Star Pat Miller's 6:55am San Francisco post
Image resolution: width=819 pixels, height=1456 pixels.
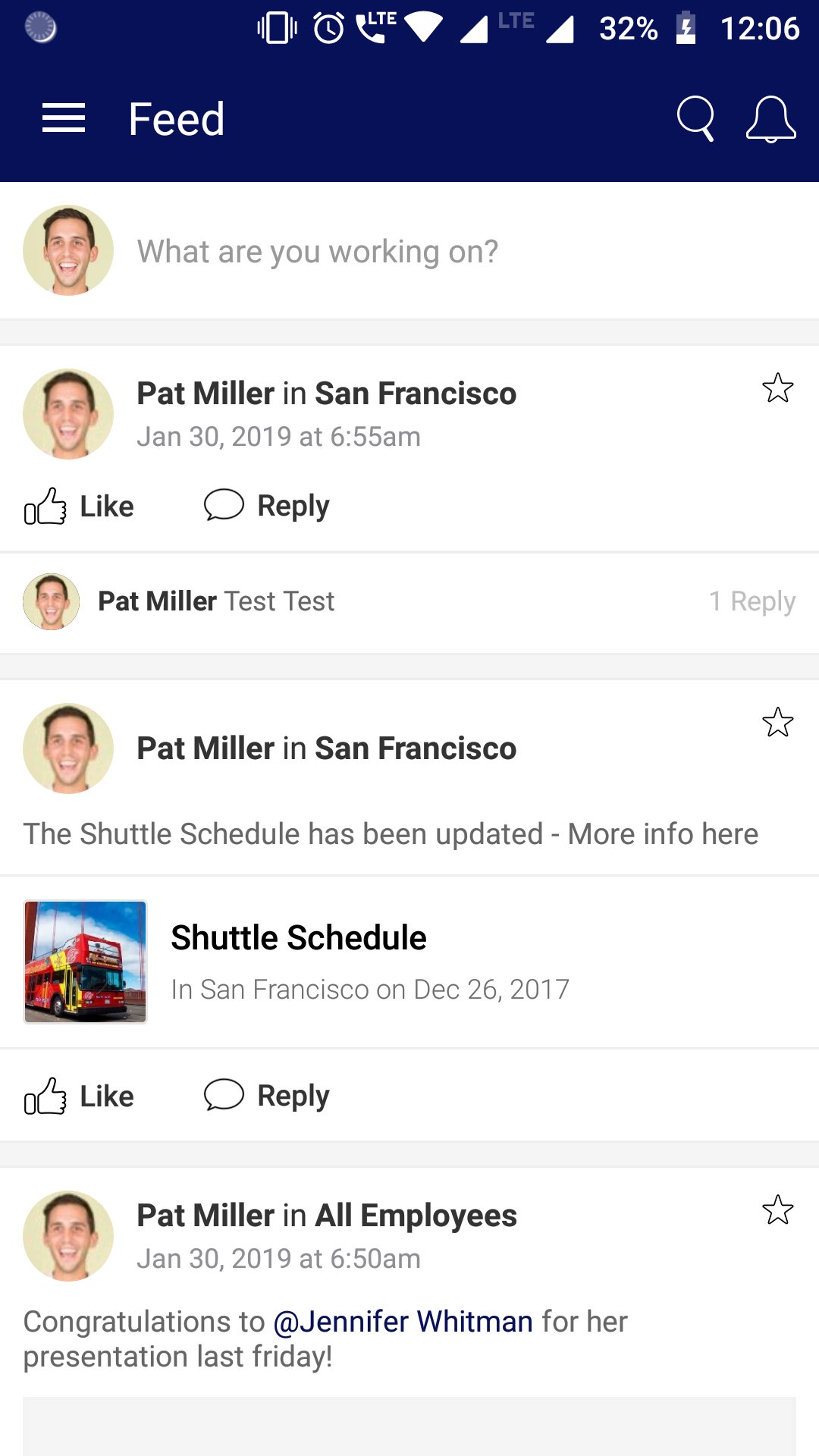click(777, 388)
